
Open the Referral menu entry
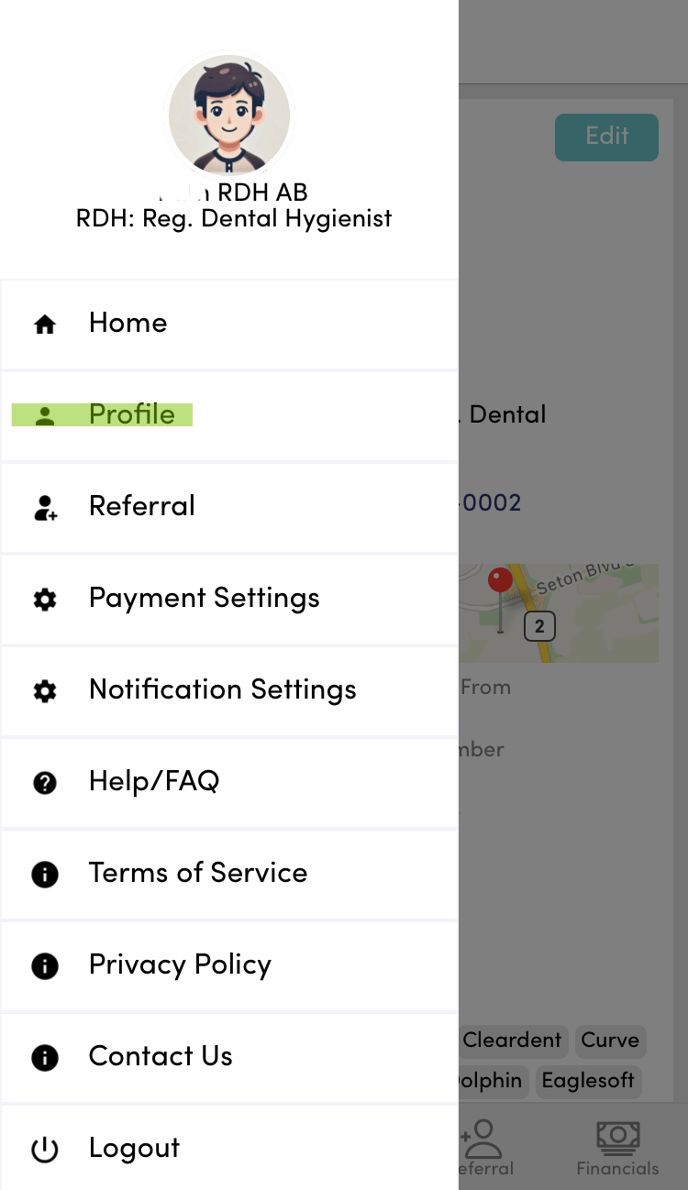(x=229, y=508)
